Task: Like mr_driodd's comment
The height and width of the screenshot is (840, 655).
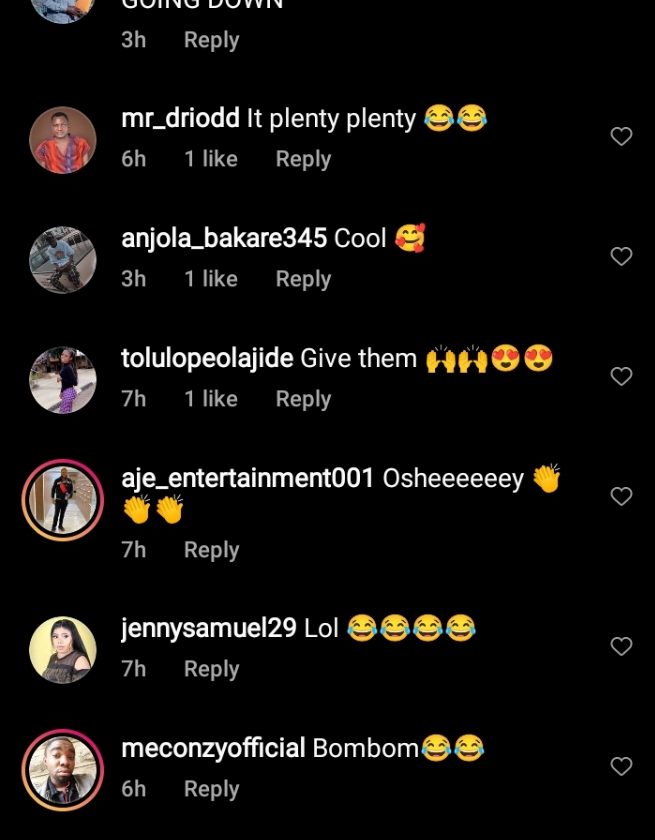Action: pyautogui.click(x=621, y=137)
